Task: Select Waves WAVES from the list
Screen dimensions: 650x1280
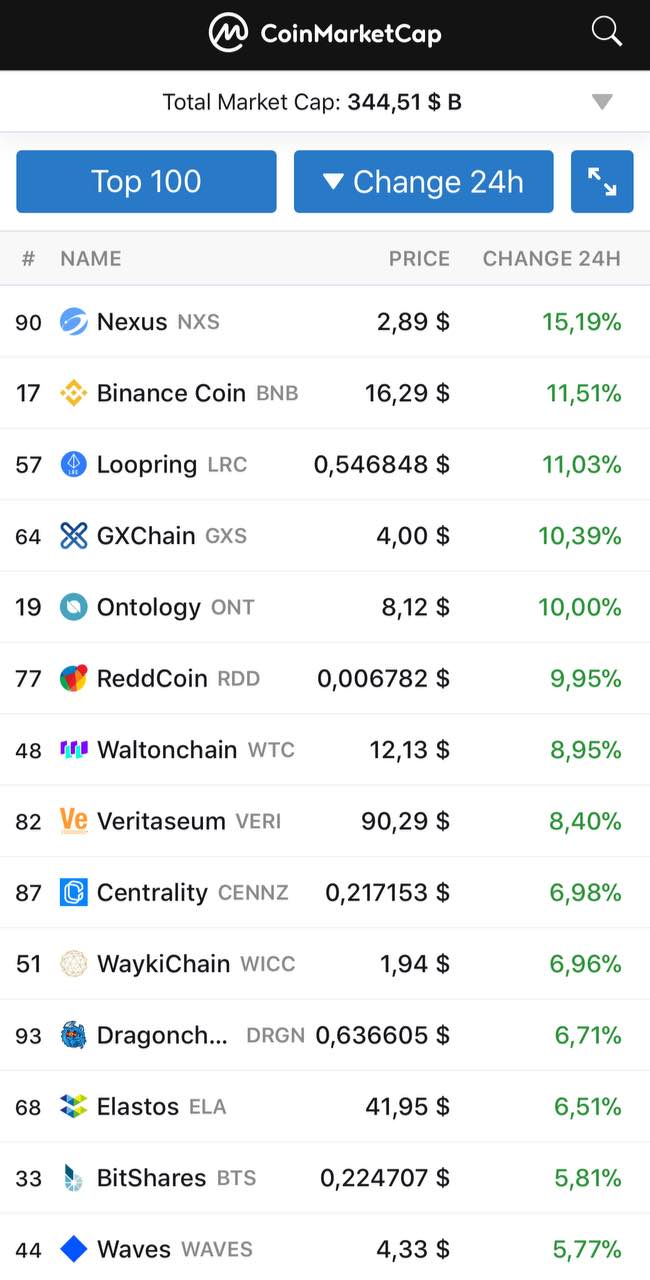Action: click(325, 1247)
